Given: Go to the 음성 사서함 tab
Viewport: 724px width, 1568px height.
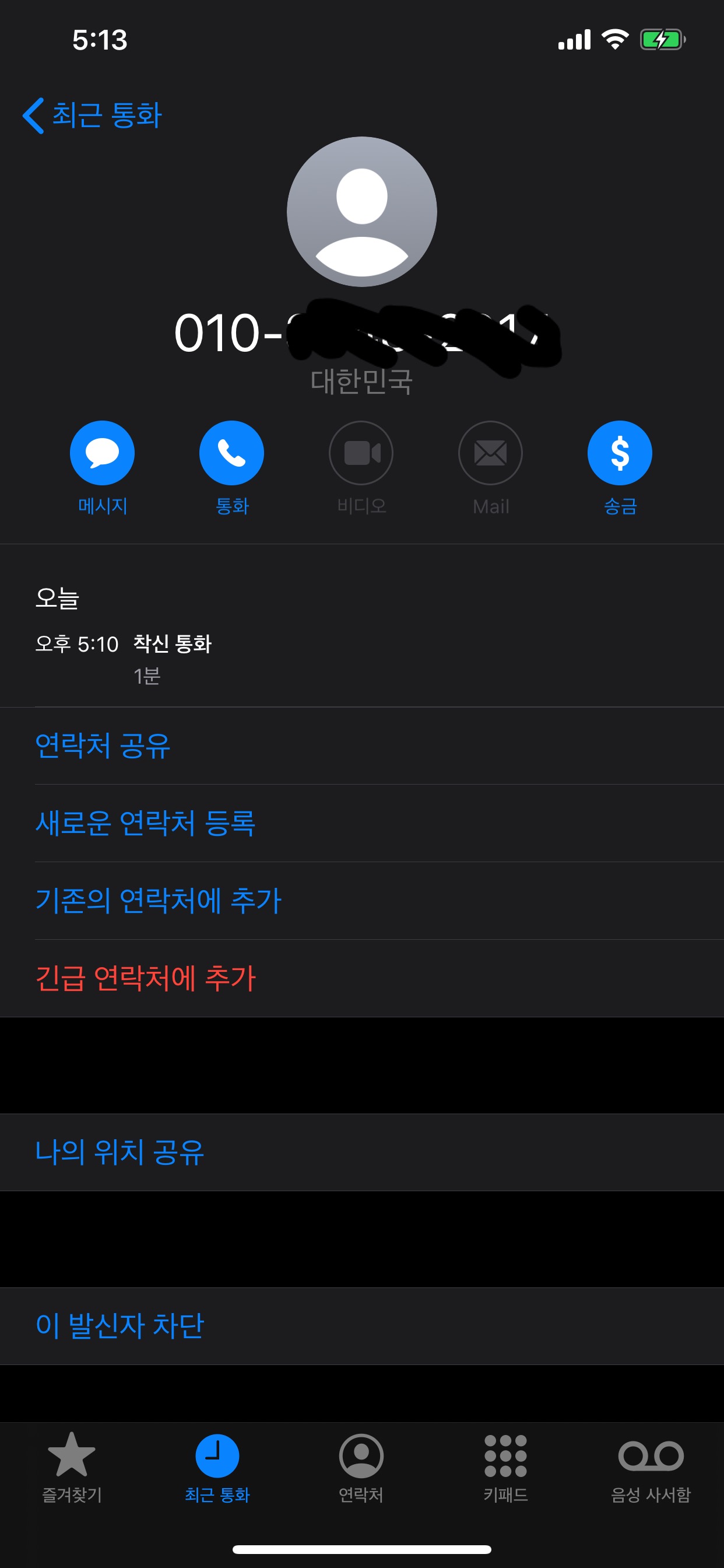Looking at the screenshot, I should (x=651, y=1467).
